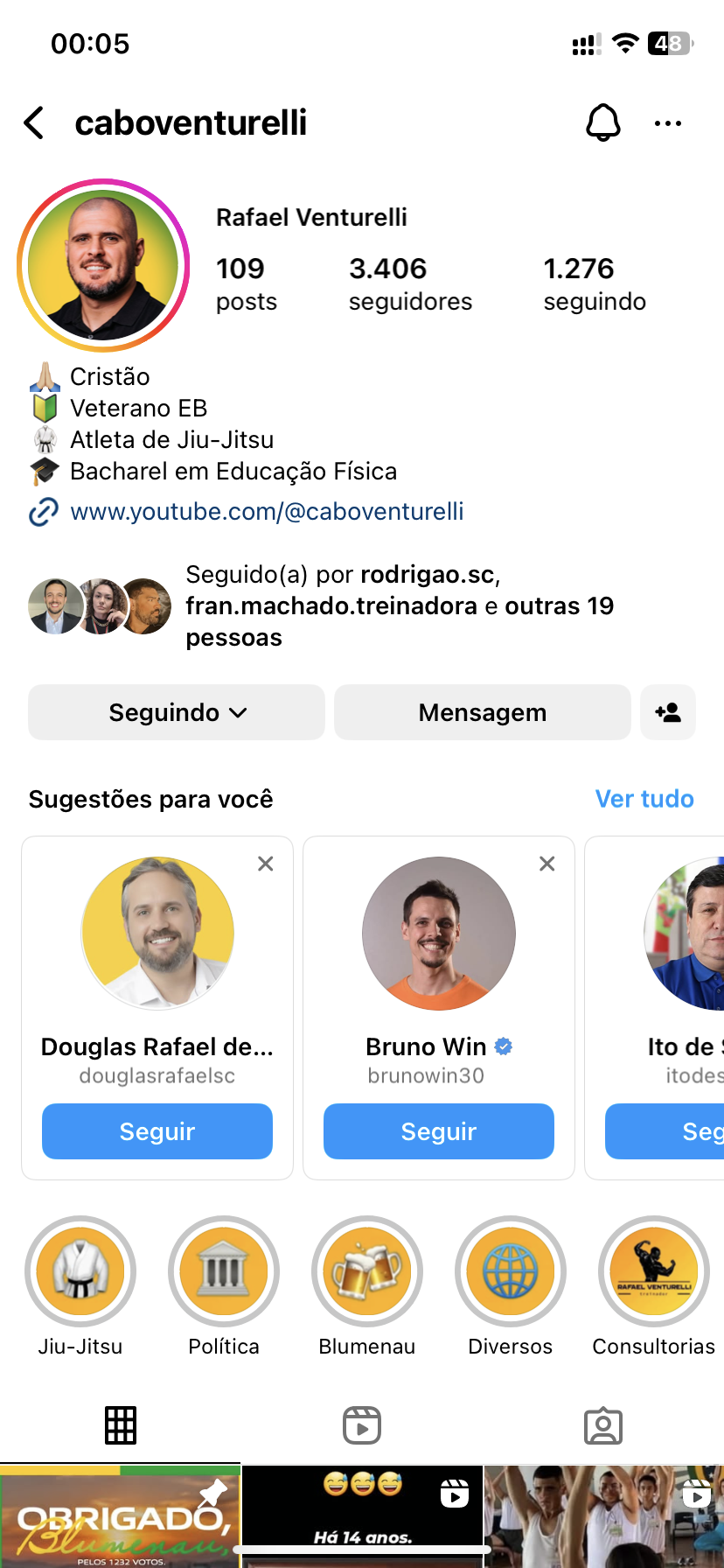Go back with the arrow icon

tap(35, 123)
